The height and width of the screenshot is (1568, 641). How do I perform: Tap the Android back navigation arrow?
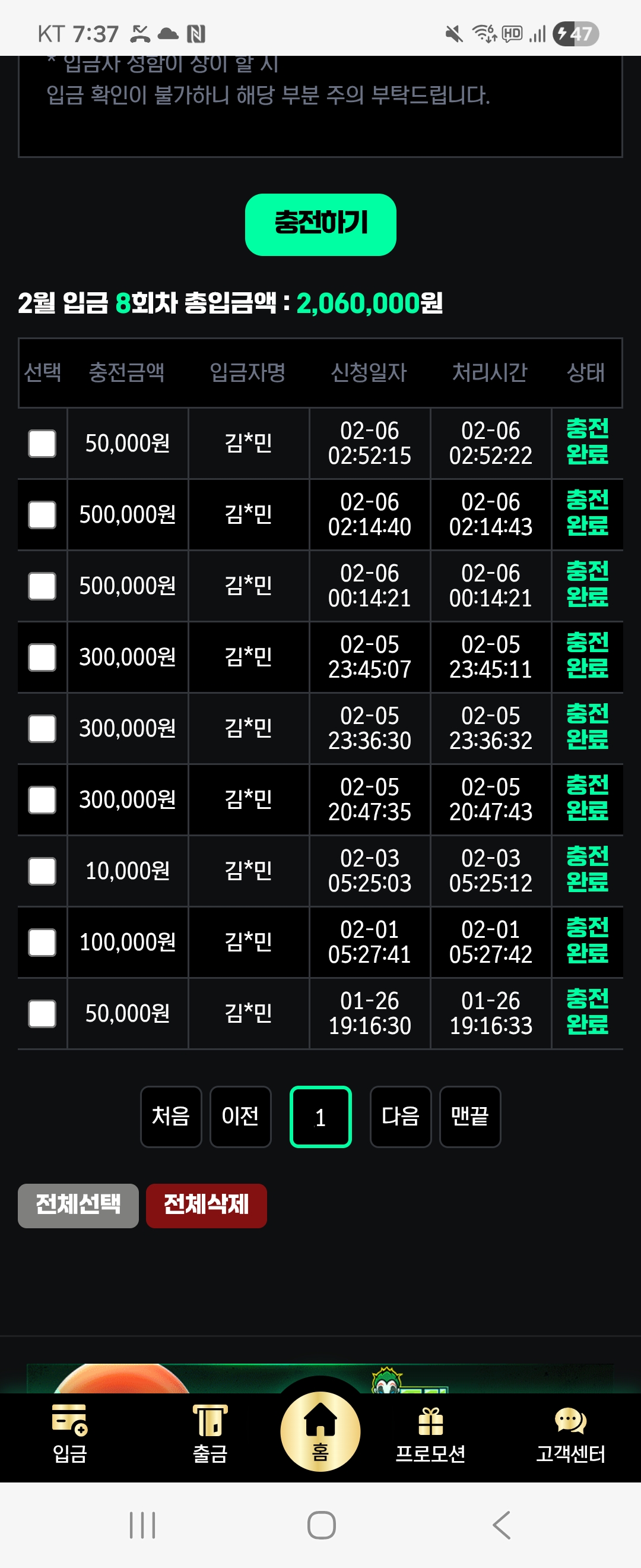tap(500, 1526)
